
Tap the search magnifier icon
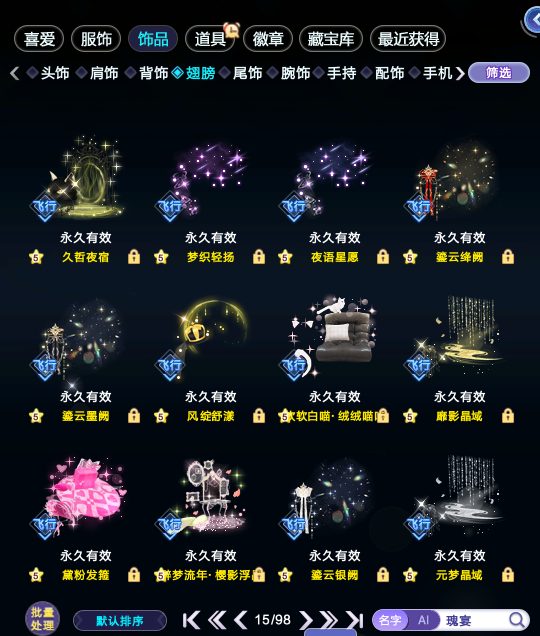coord(516,620)
